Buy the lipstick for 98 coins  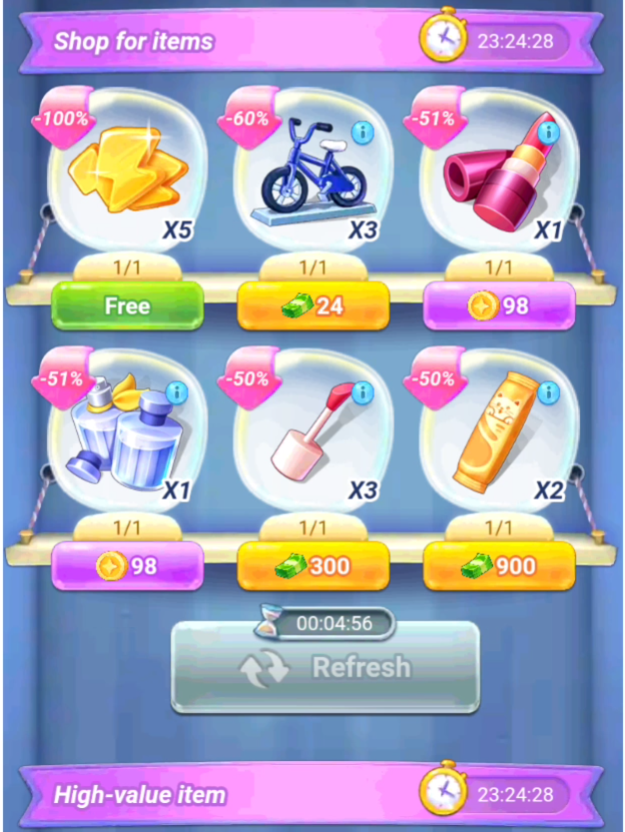point(499,306)
